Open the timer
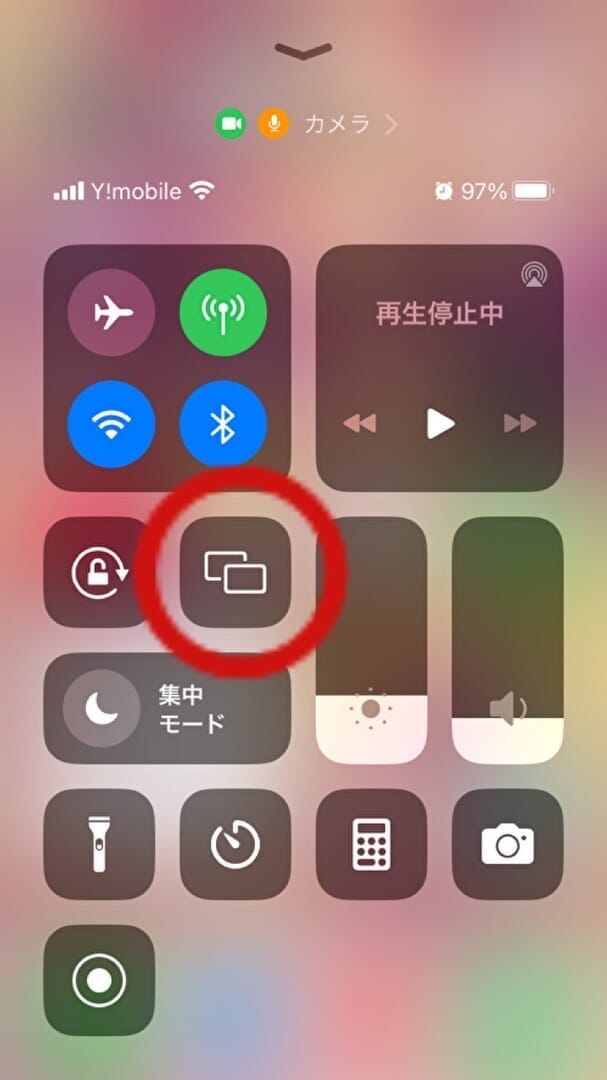 pos(235,844)
